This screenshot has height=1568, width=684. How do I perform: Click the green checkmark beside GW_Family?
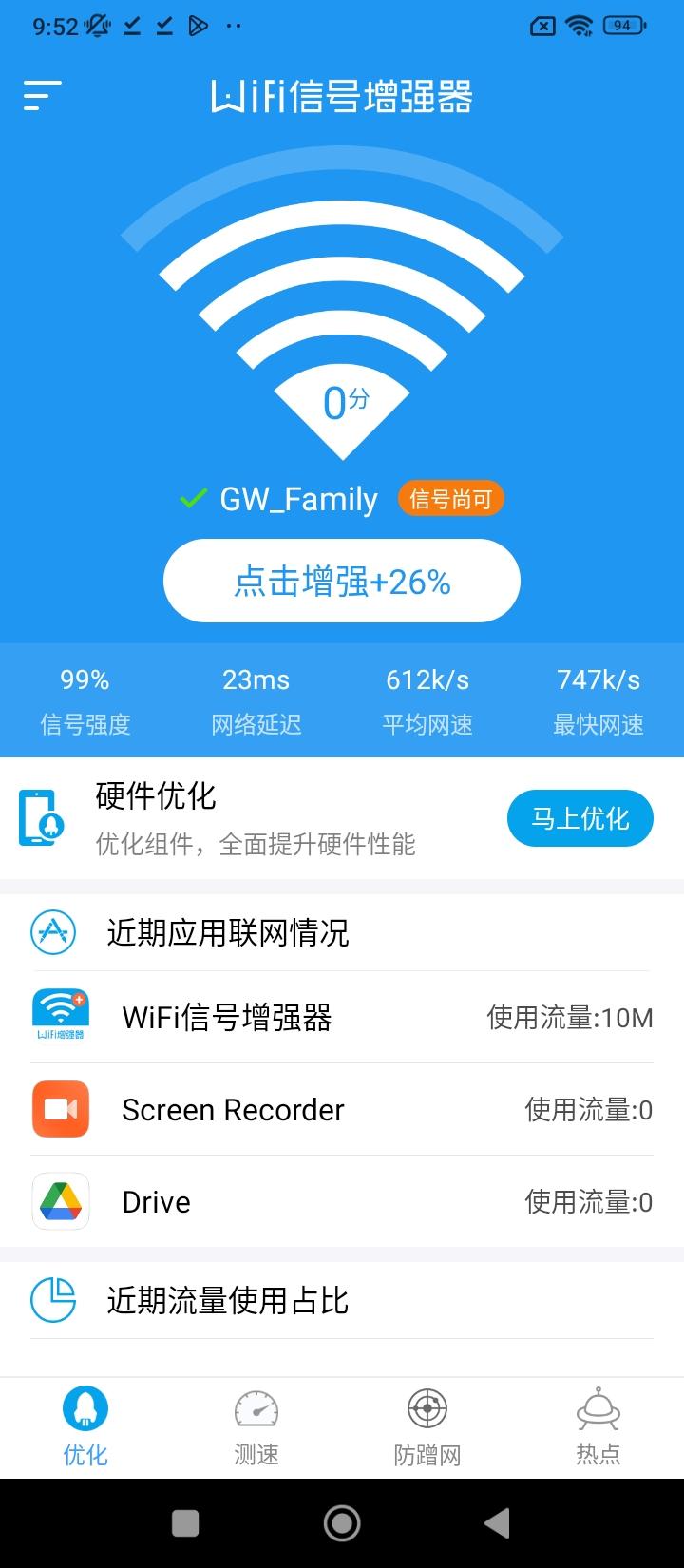(x=192, y=498)
